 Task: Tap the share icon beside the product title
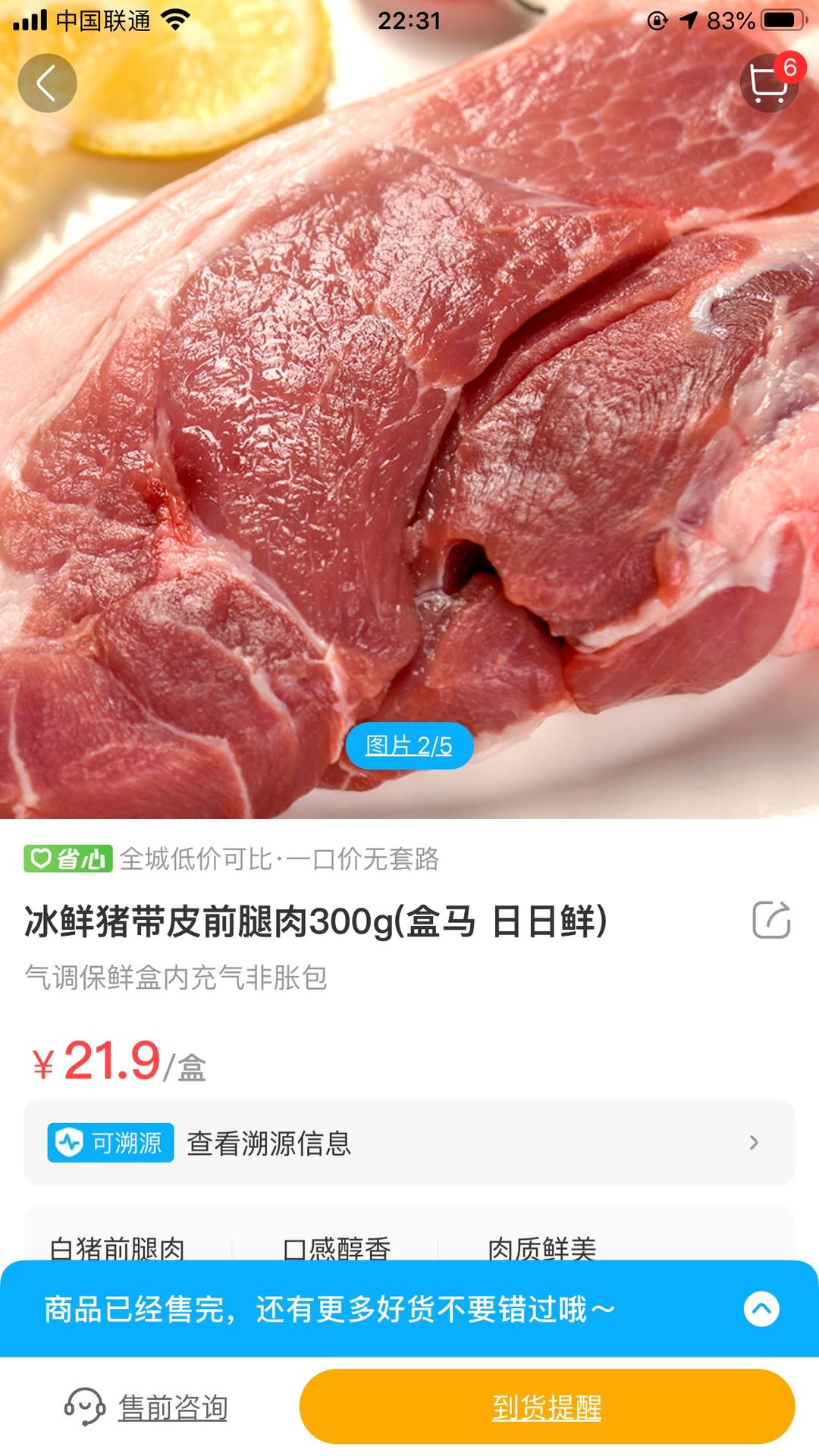[x=773, y=919]
